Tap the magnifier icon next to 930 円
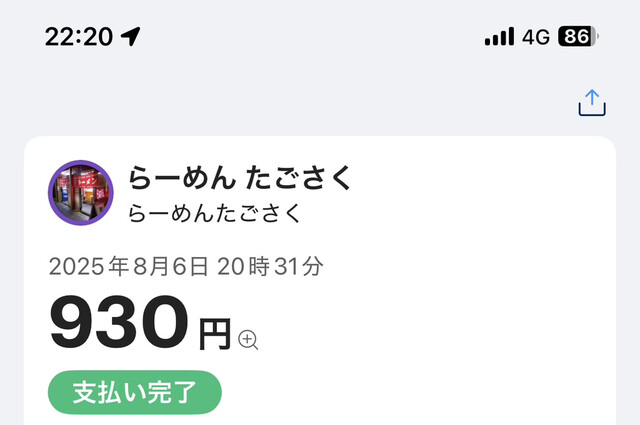The image size is (640, 425). pyautogui.click(x=249, y=340)
